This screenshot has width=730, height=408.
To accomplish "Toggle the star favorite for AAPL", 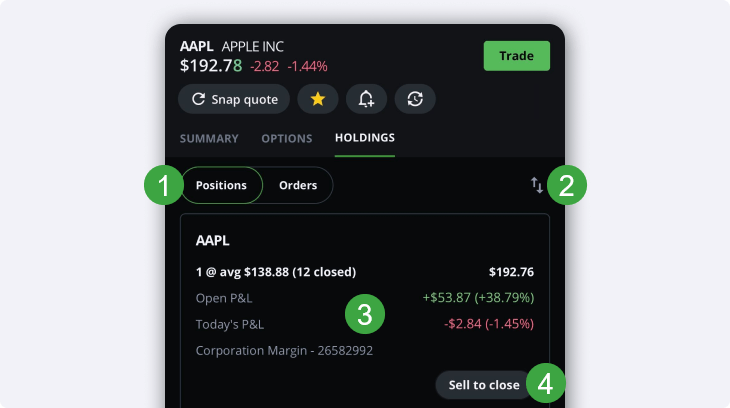I will click(318, 99).
